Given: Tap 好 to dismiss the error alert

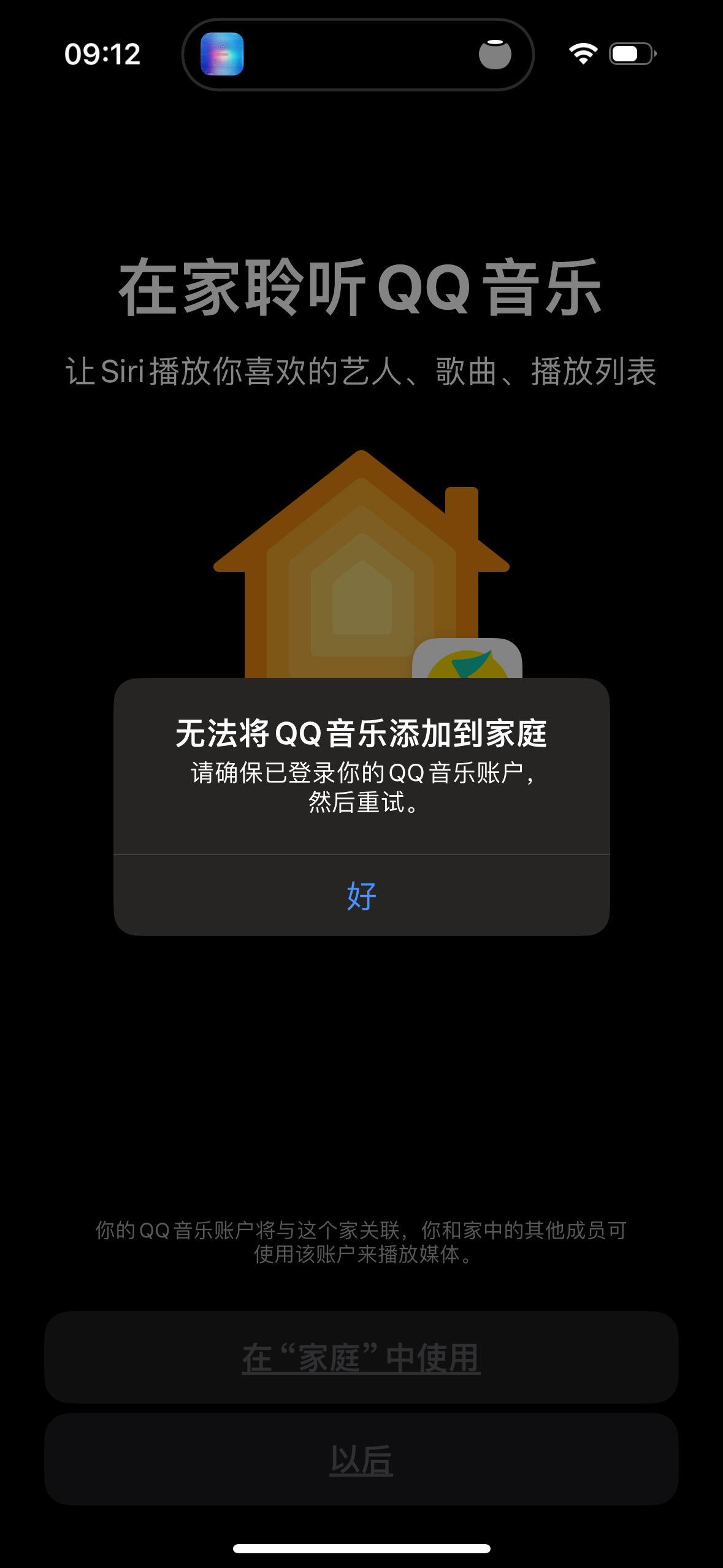Looking at the screenshot, I should pyautogui.click(x=361, y=896).
